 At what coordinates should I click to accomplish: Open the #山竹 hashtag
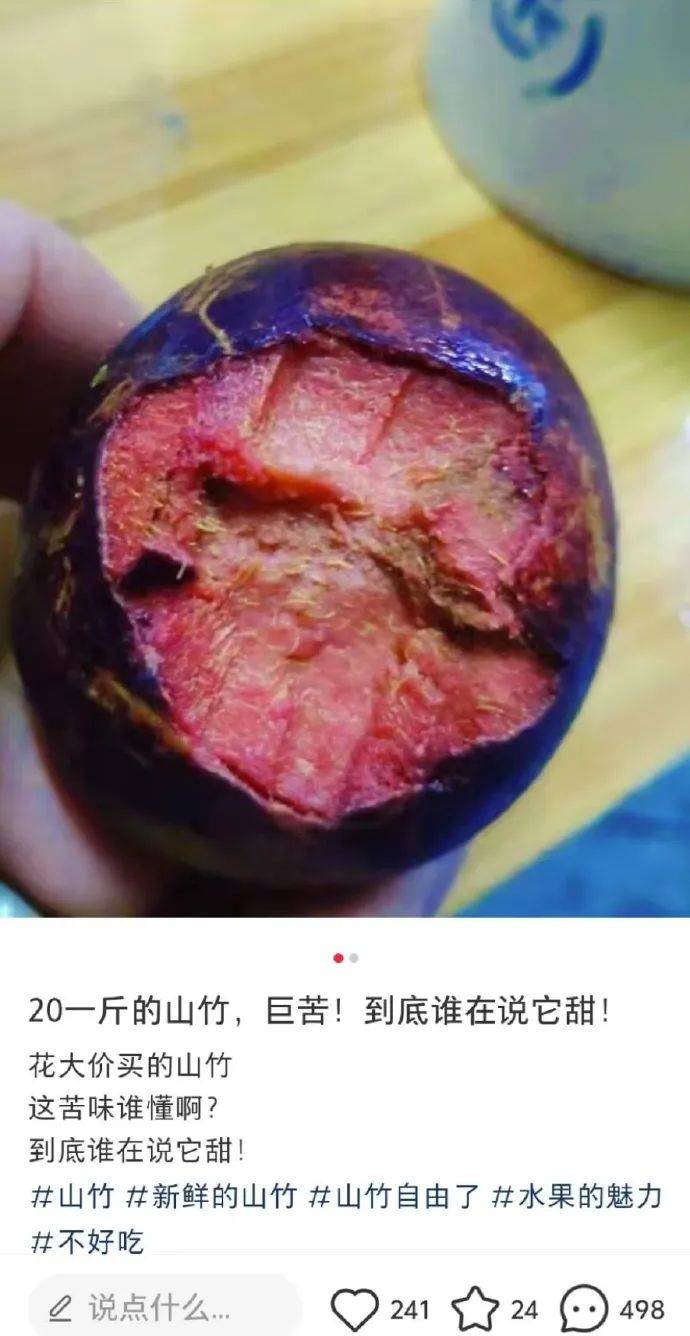[73, 1196]
